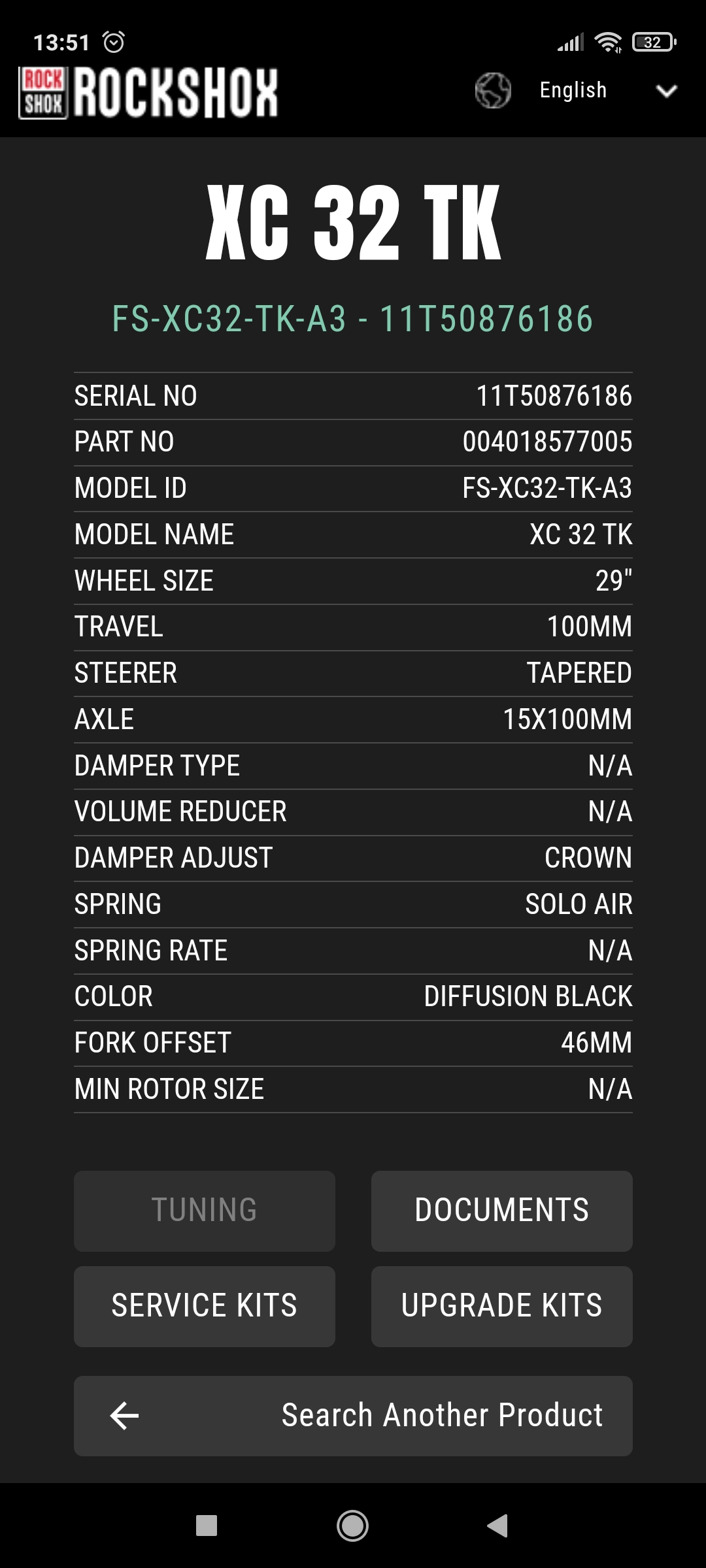Tap Search Another Product
706x1568 pixels.
coord(353,1416)
